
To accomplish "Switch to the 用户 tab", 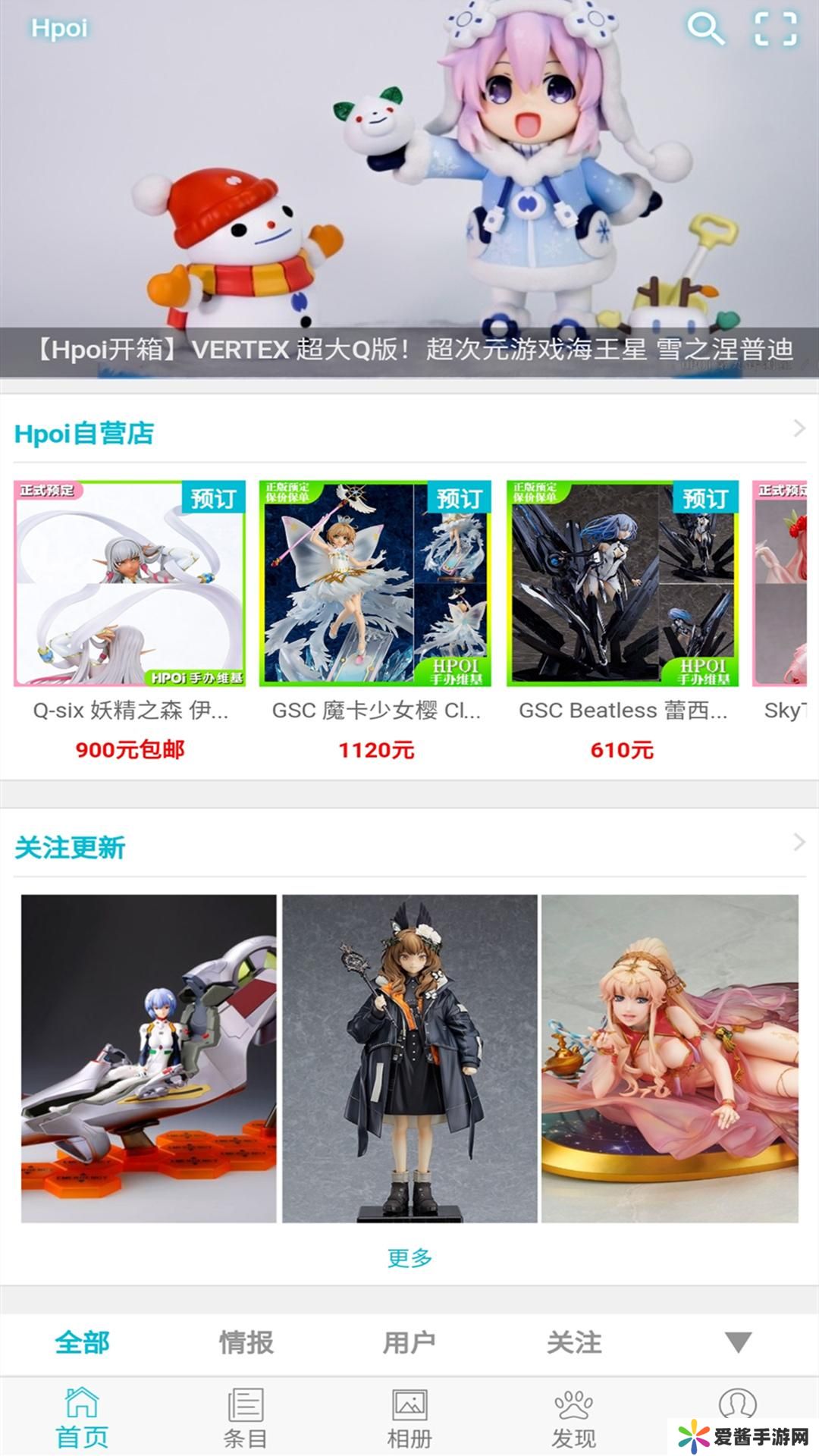I will coord(409,1342).
